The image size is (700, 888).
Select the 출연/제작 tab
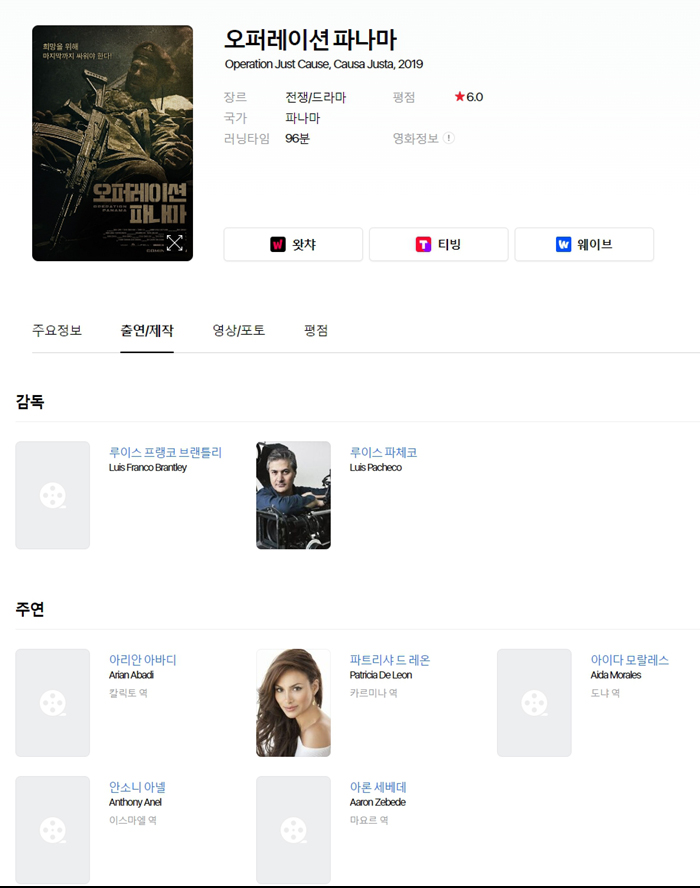pos(147,330)
